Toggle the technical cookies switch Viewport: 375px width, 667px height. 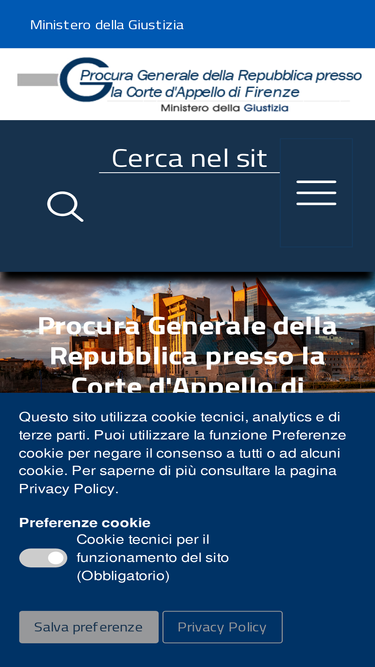pos(43,558)
